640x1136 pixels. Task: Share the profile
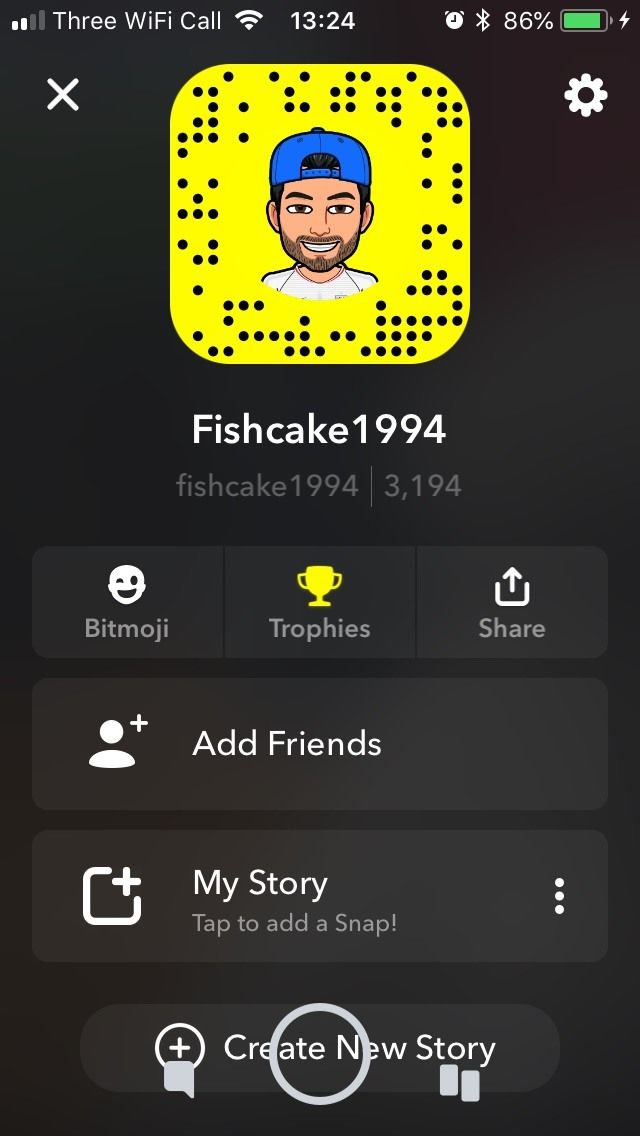[x=512, y=602]
